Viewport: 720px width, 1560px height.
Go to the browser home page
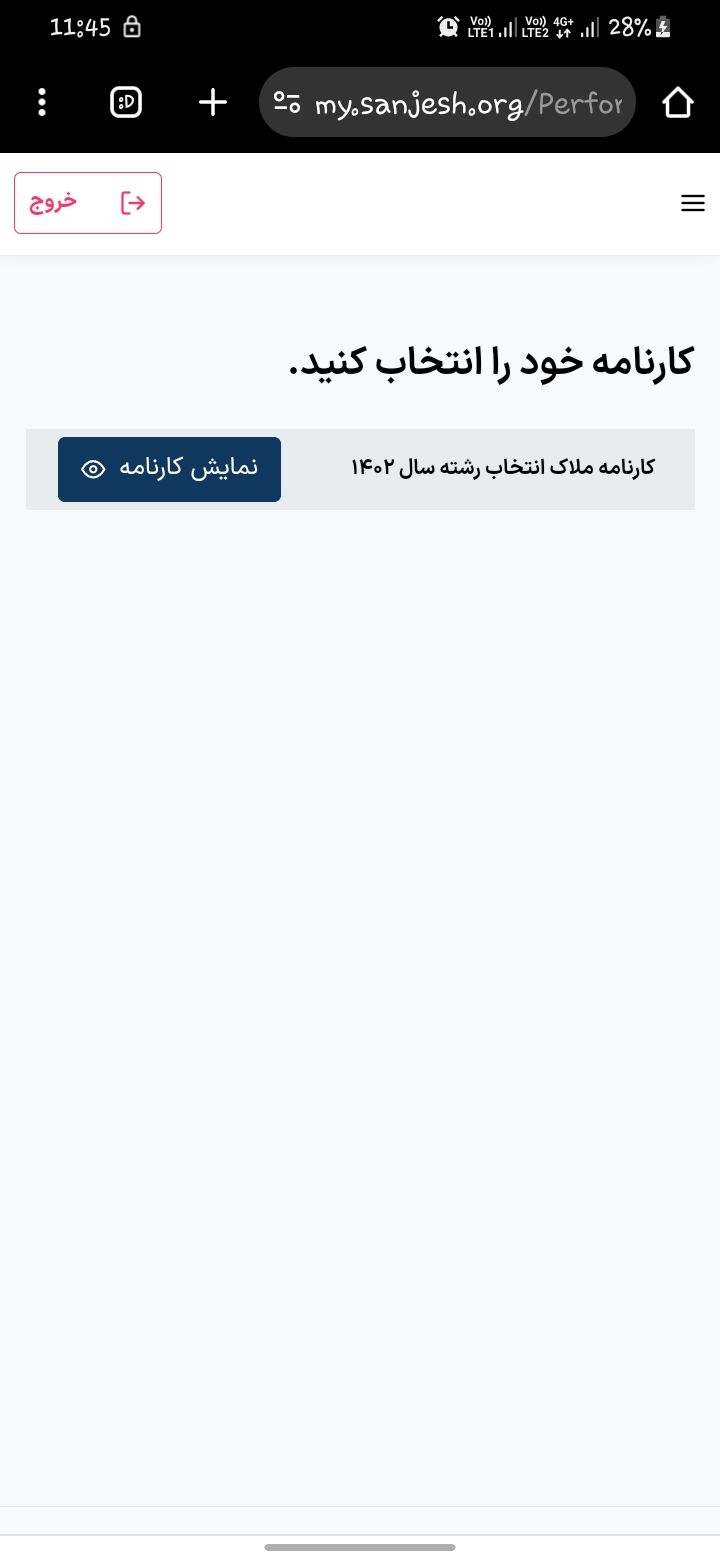coord(677,102)
